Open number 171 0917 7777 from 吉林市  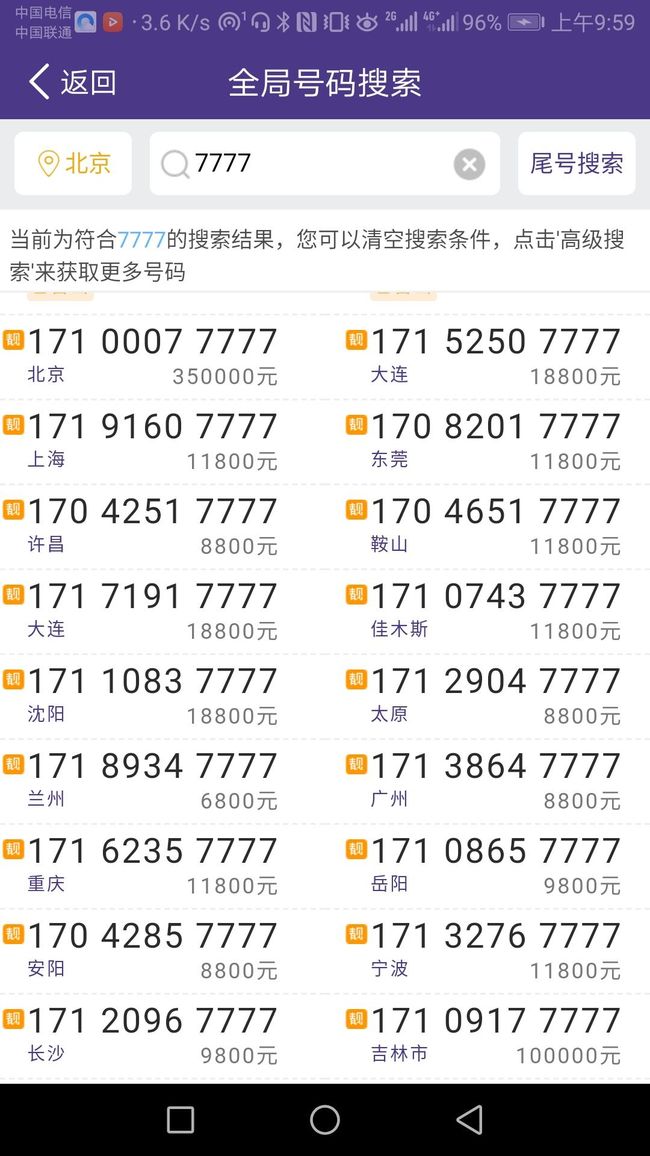[x=487, y=1035]
